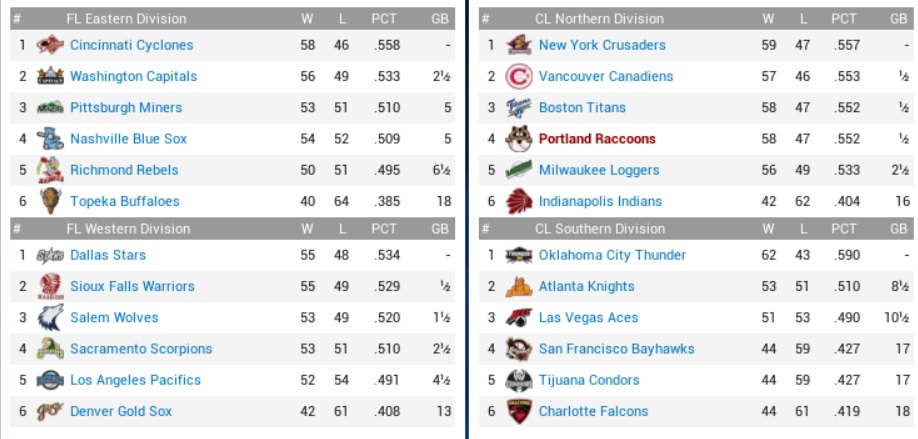Tap the Las Vegas Aces link
This screenshot has width=918, height=439.
(x=588, y=318)
